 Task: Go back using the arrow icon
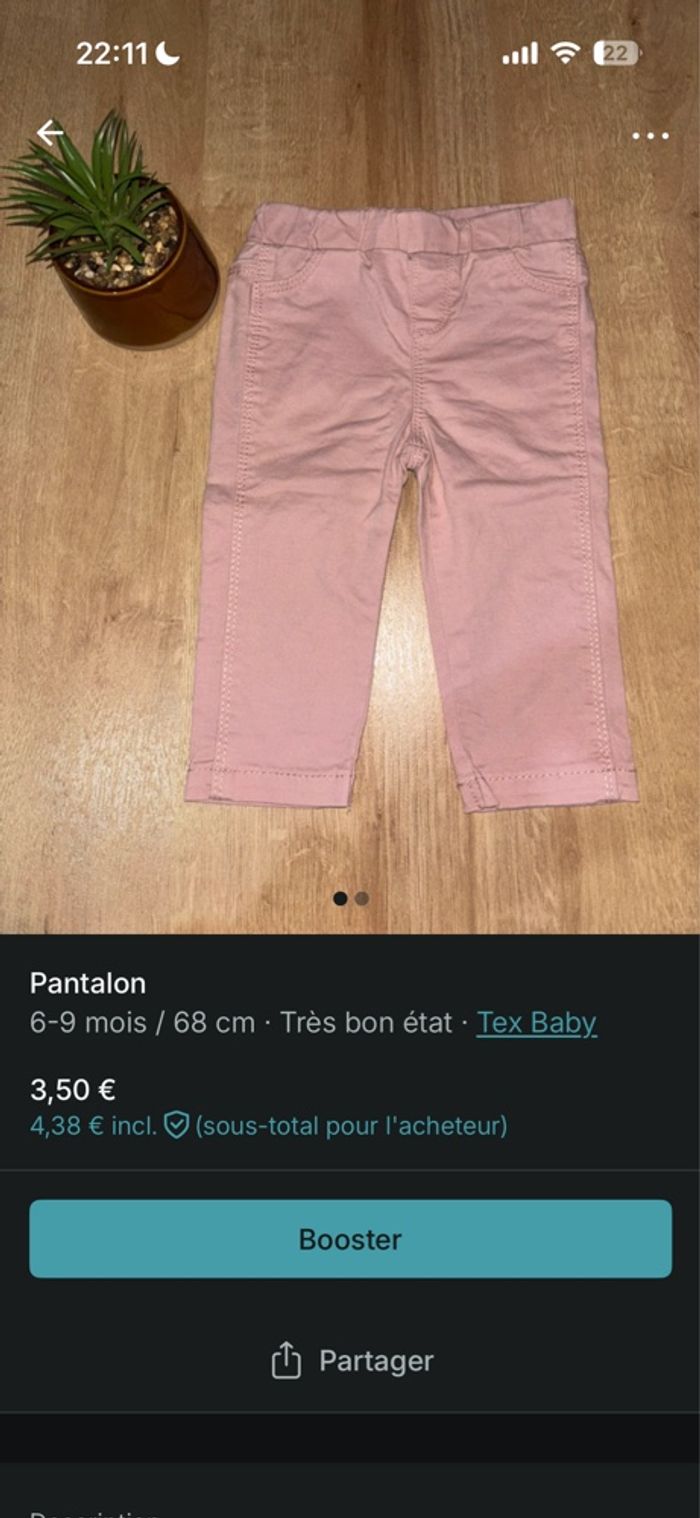click(50, 132)
